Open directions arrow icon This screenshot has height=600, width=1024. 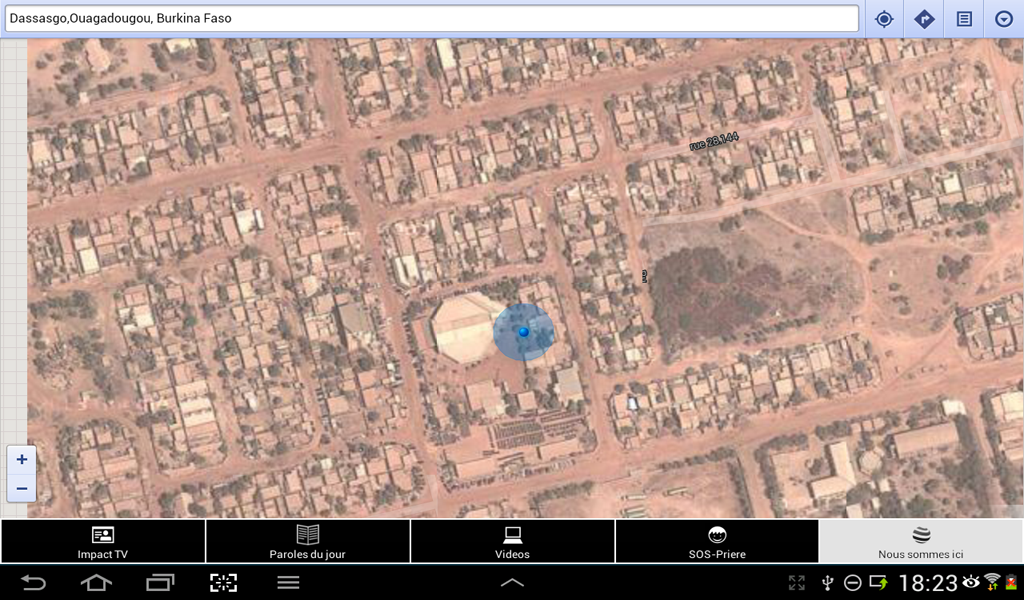click(x=924, y=19)
